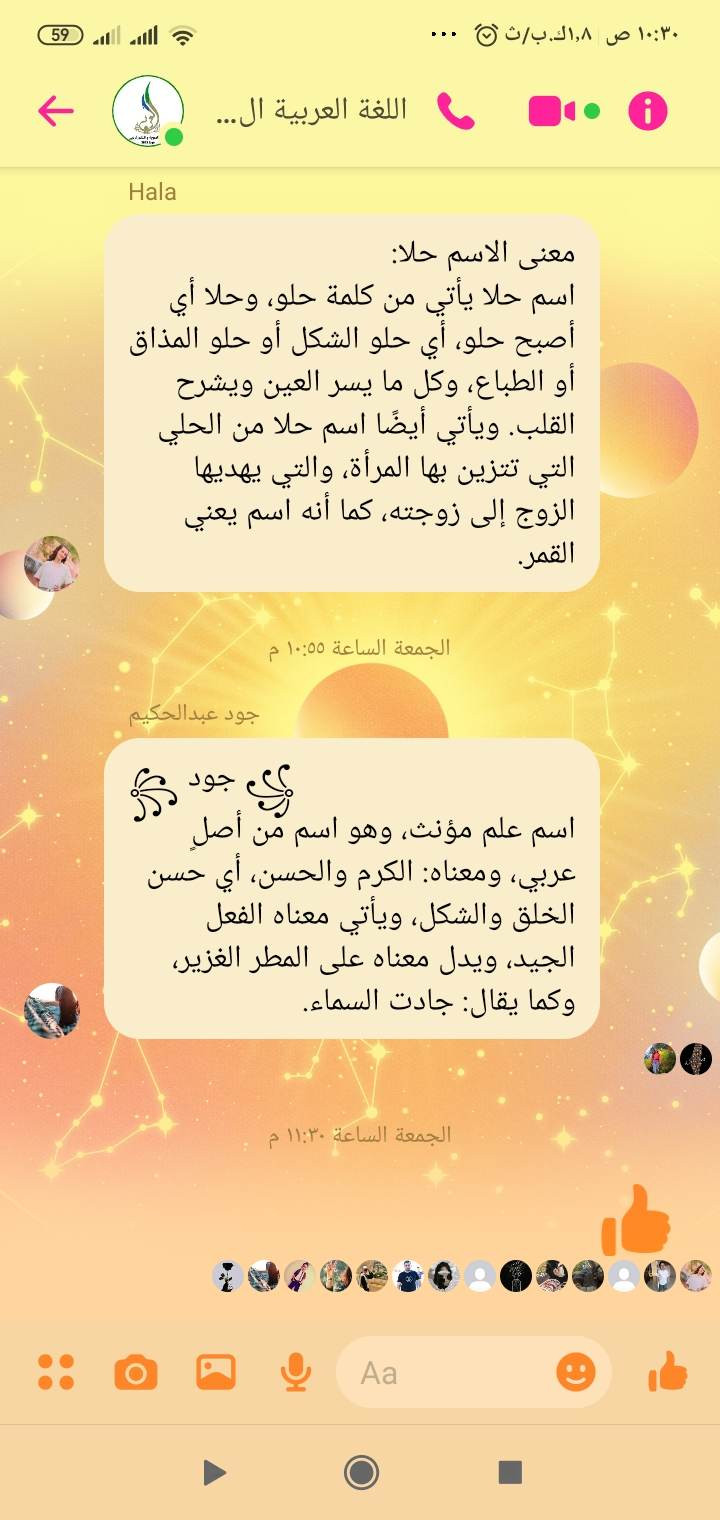
Task: Open conversation info
Action: point(647,111)
